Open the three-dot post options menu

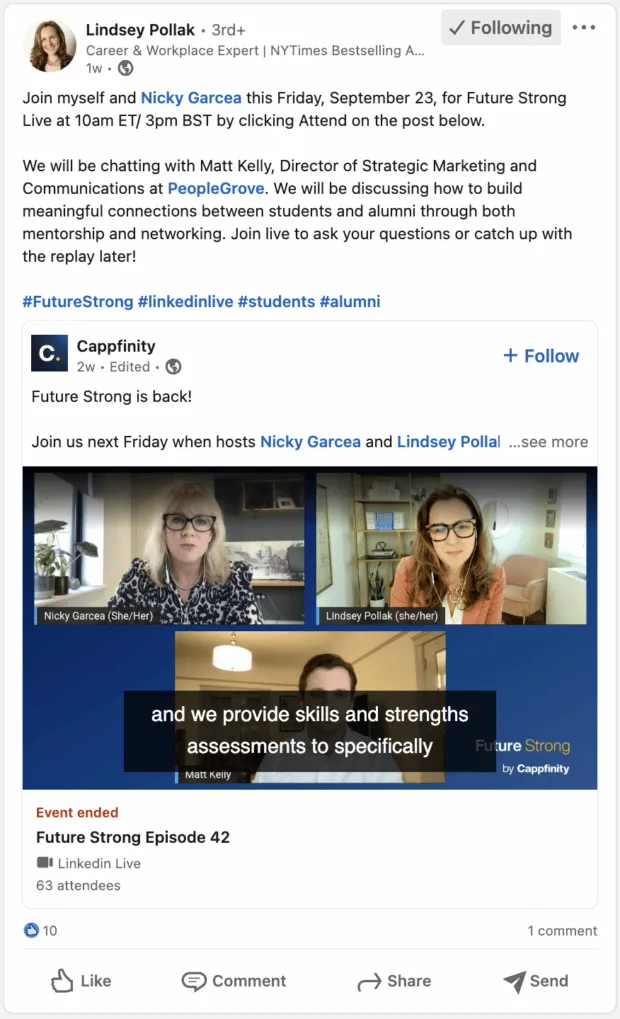click(584, 28)
